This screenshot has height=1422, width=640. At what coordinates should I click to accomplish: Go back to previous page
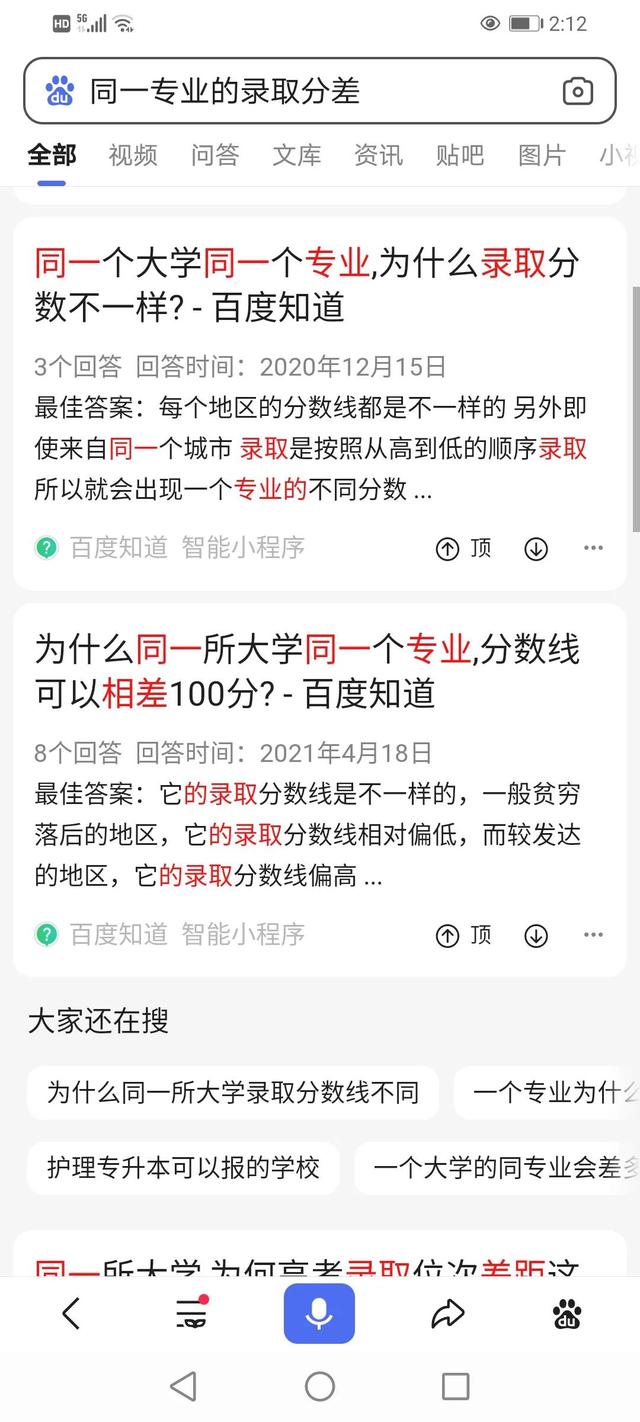pyautogui.click(x=70, y=1313)
